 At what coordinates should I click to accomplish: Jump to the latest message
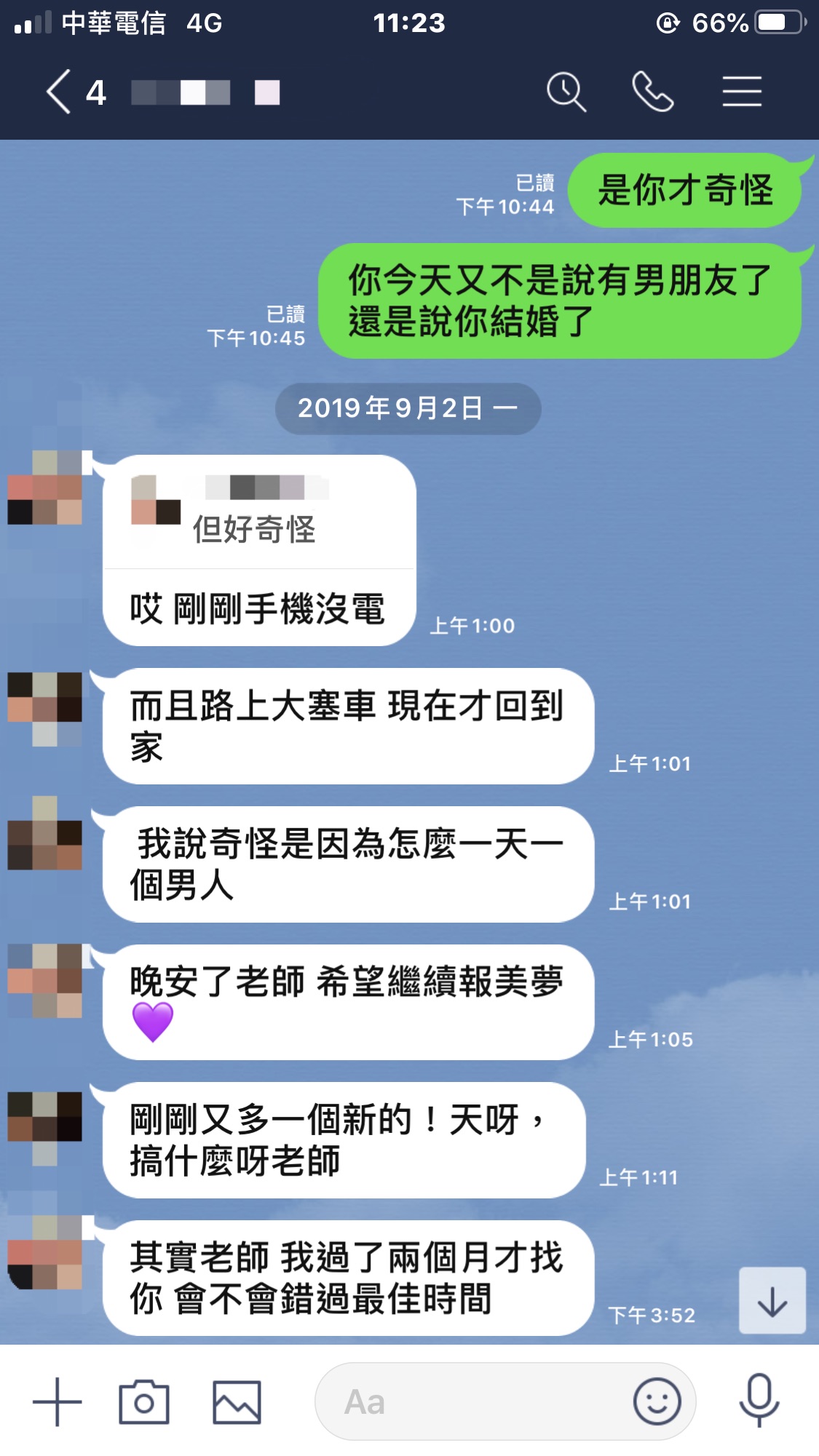[x=772, y=1300]
